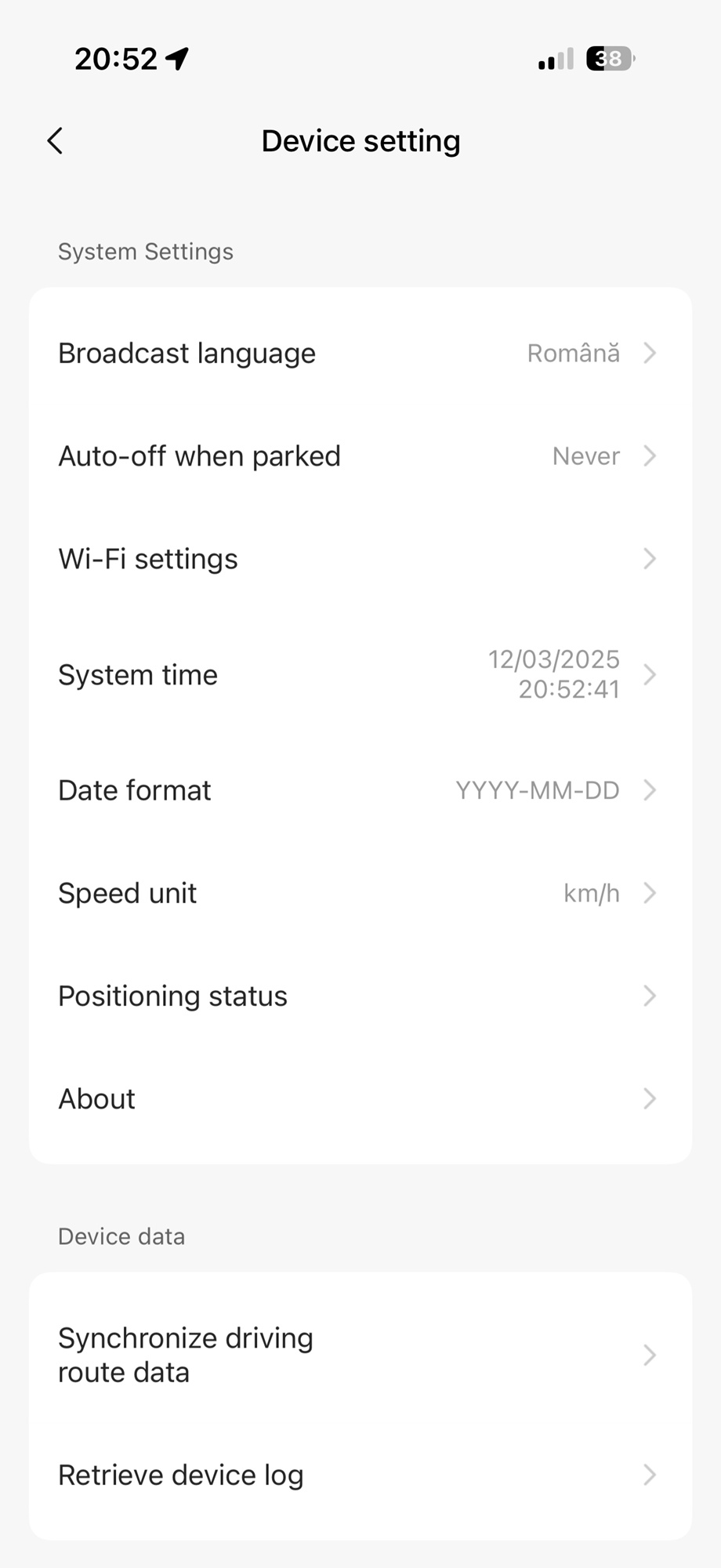The image size is (721, 1568).
Task: Change Auto-off when parked option
Action: (360, 456)
